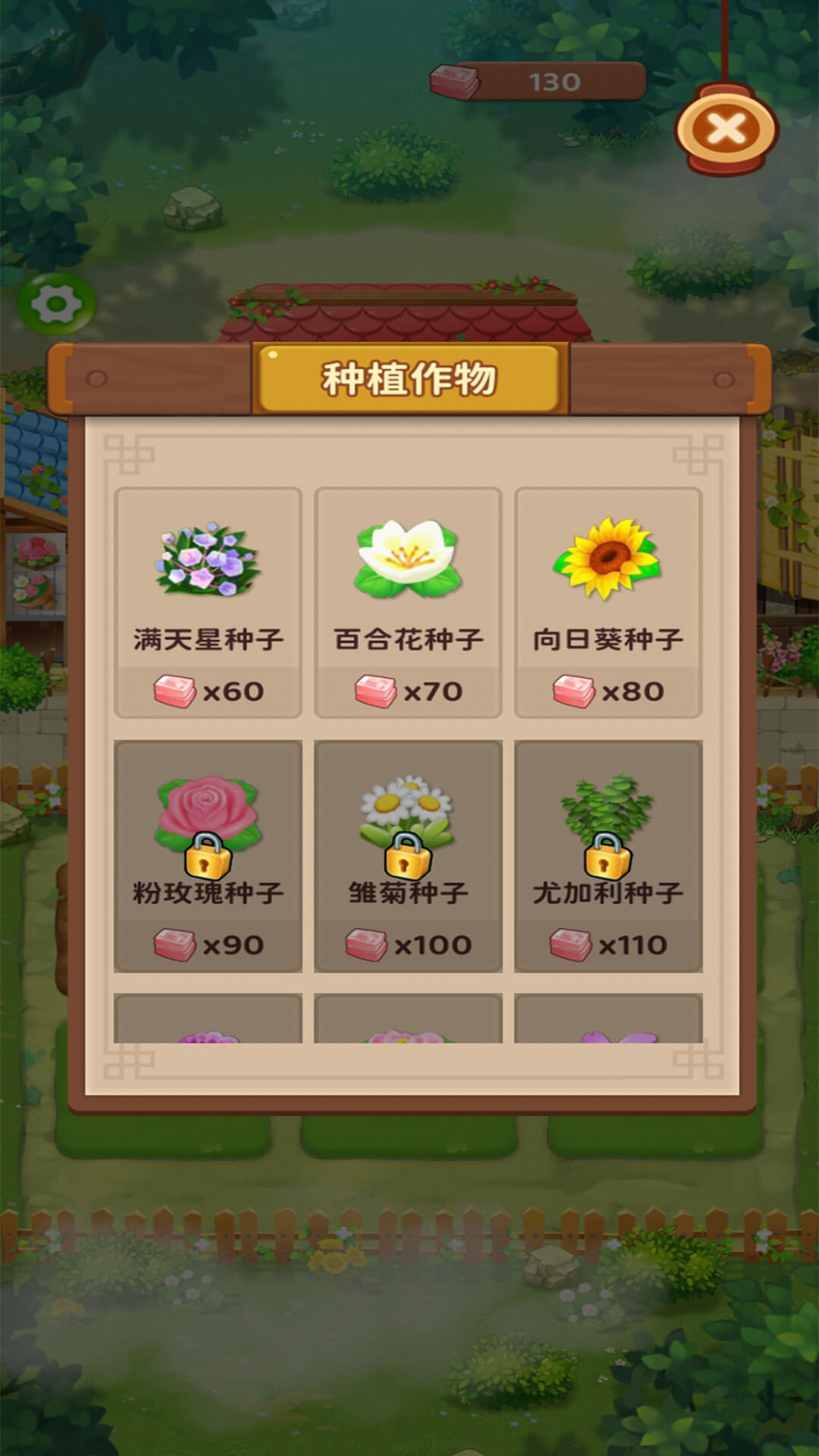
Task: Pick 向日葵种子 for 80
Action: [x=608, y=602]
